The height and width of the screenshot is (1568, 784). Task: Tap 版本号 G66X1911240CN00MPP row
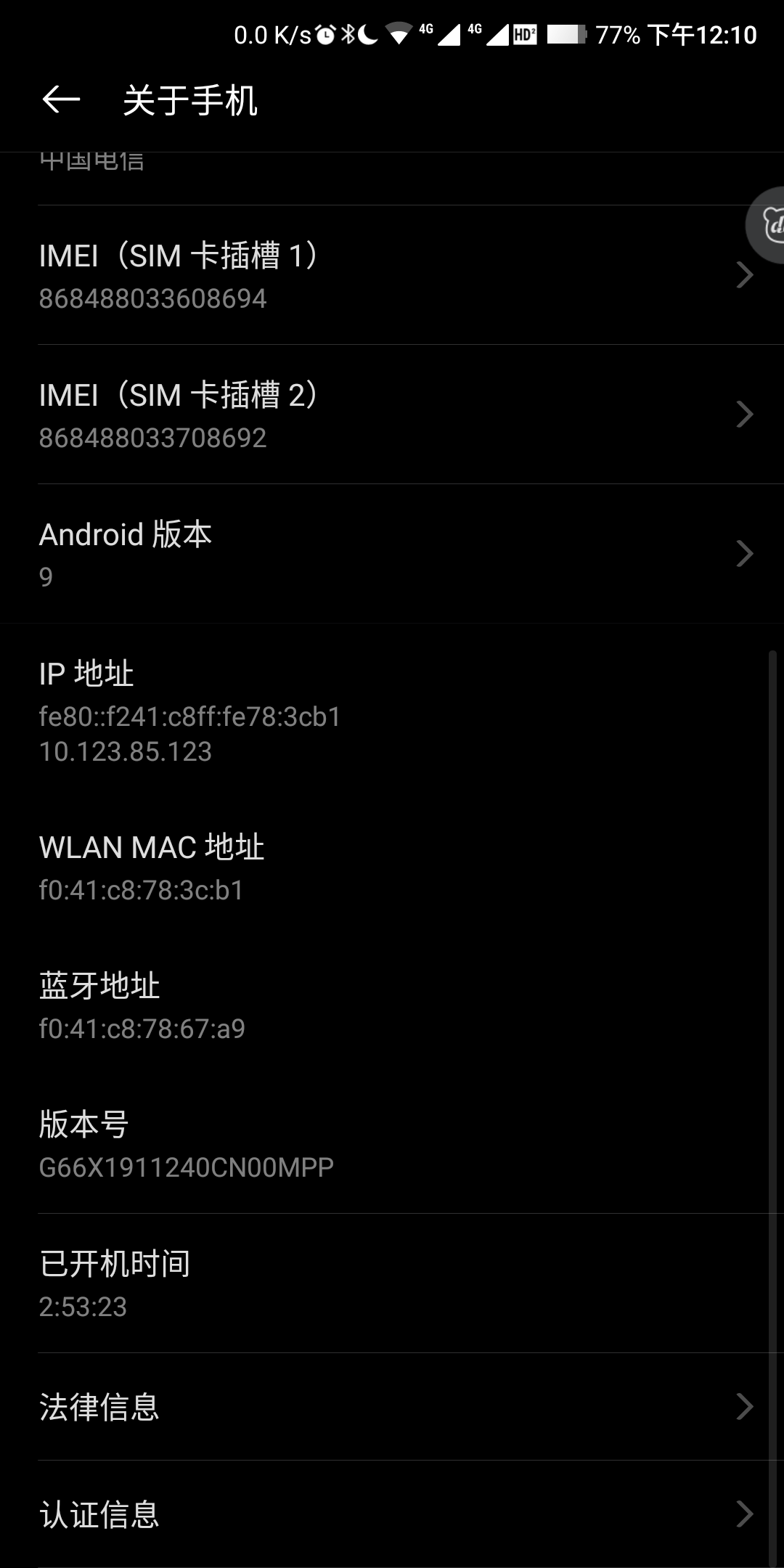[392, 1144]
